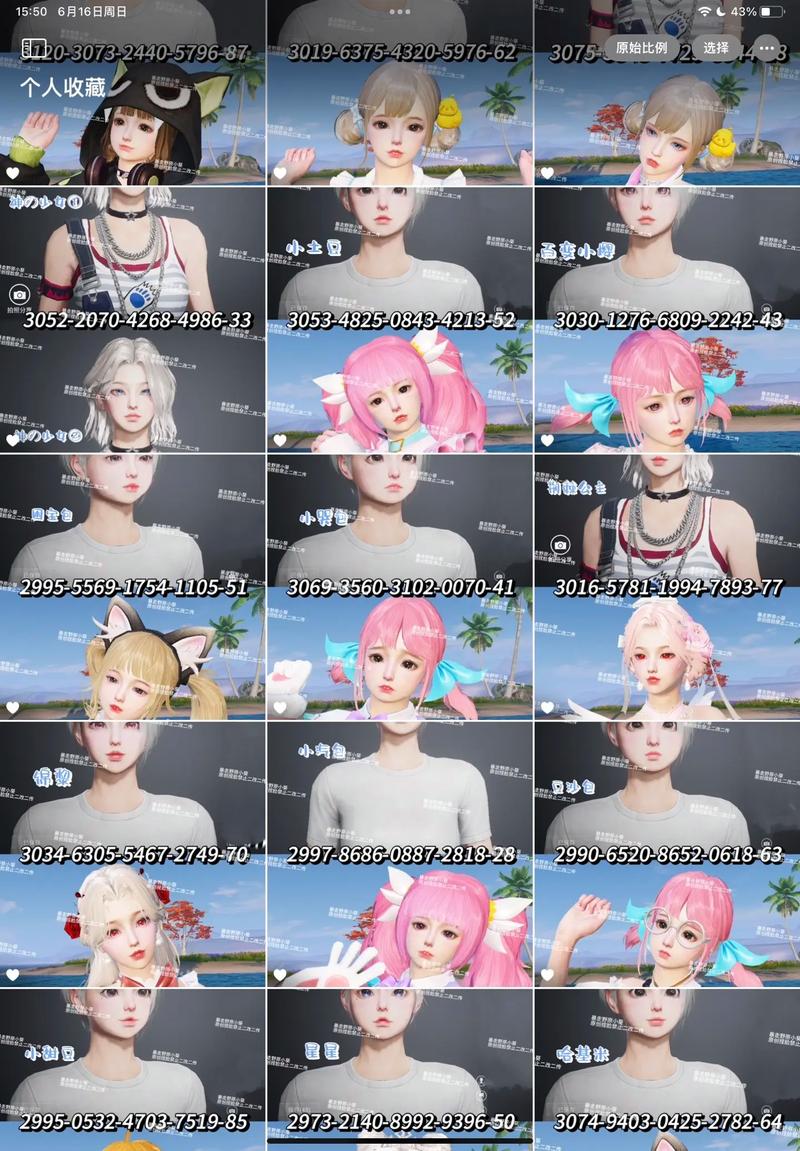
Task: Tap the 选择 select button
Action: tap(716, 47)
